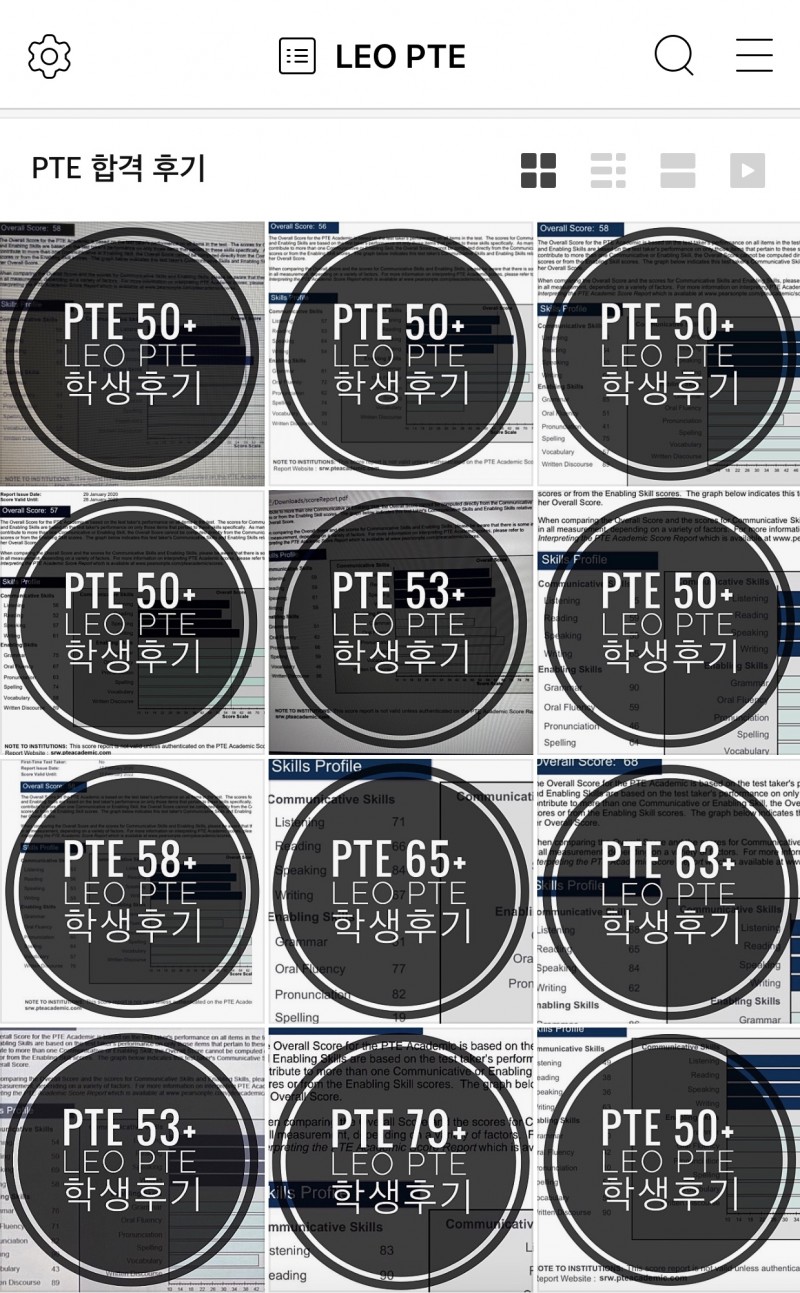This screenshot has width=800, height=1293.
Task: Open the PTE 53+ review beside PTE 79+
Action: tap(132, 1158)
